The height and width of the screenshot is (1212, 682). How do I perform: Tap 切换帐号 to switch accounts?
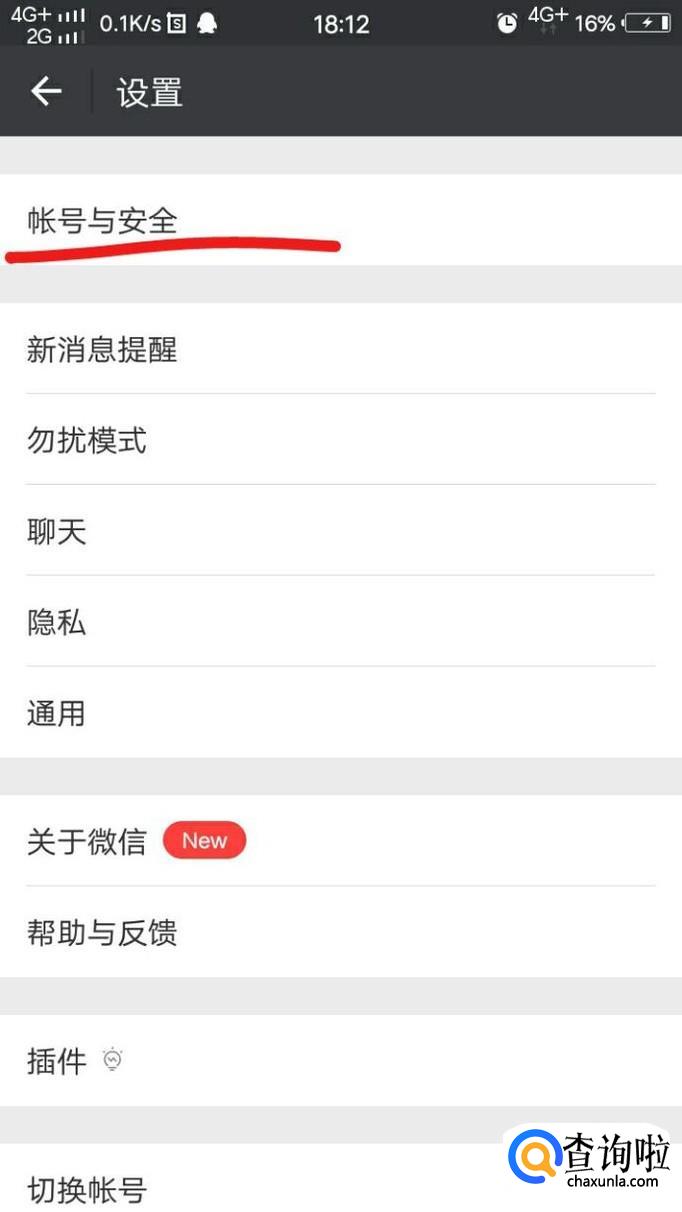point(250,1188)
